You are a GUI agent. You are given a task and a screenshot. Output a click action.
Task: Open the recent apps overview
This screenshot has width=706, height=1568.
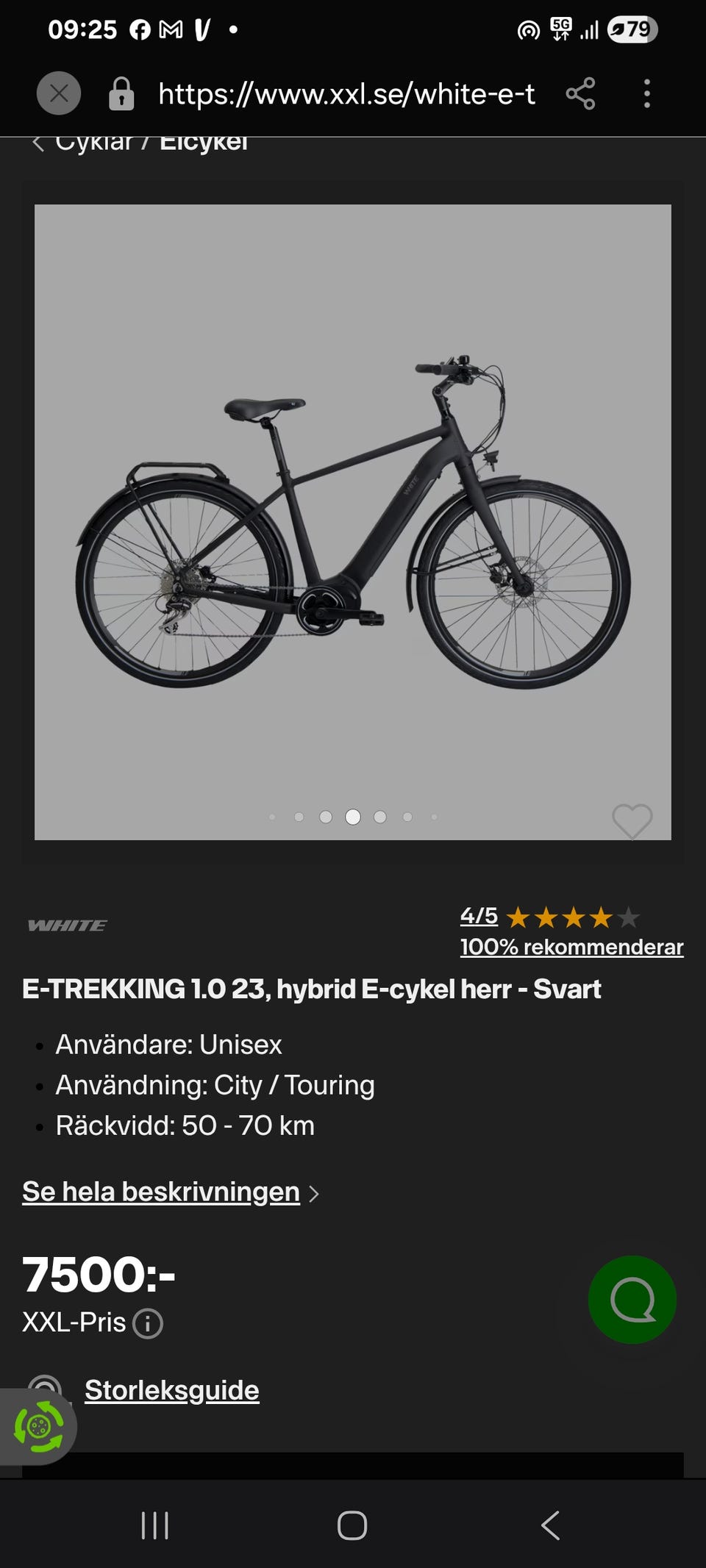click(155, 1525)
